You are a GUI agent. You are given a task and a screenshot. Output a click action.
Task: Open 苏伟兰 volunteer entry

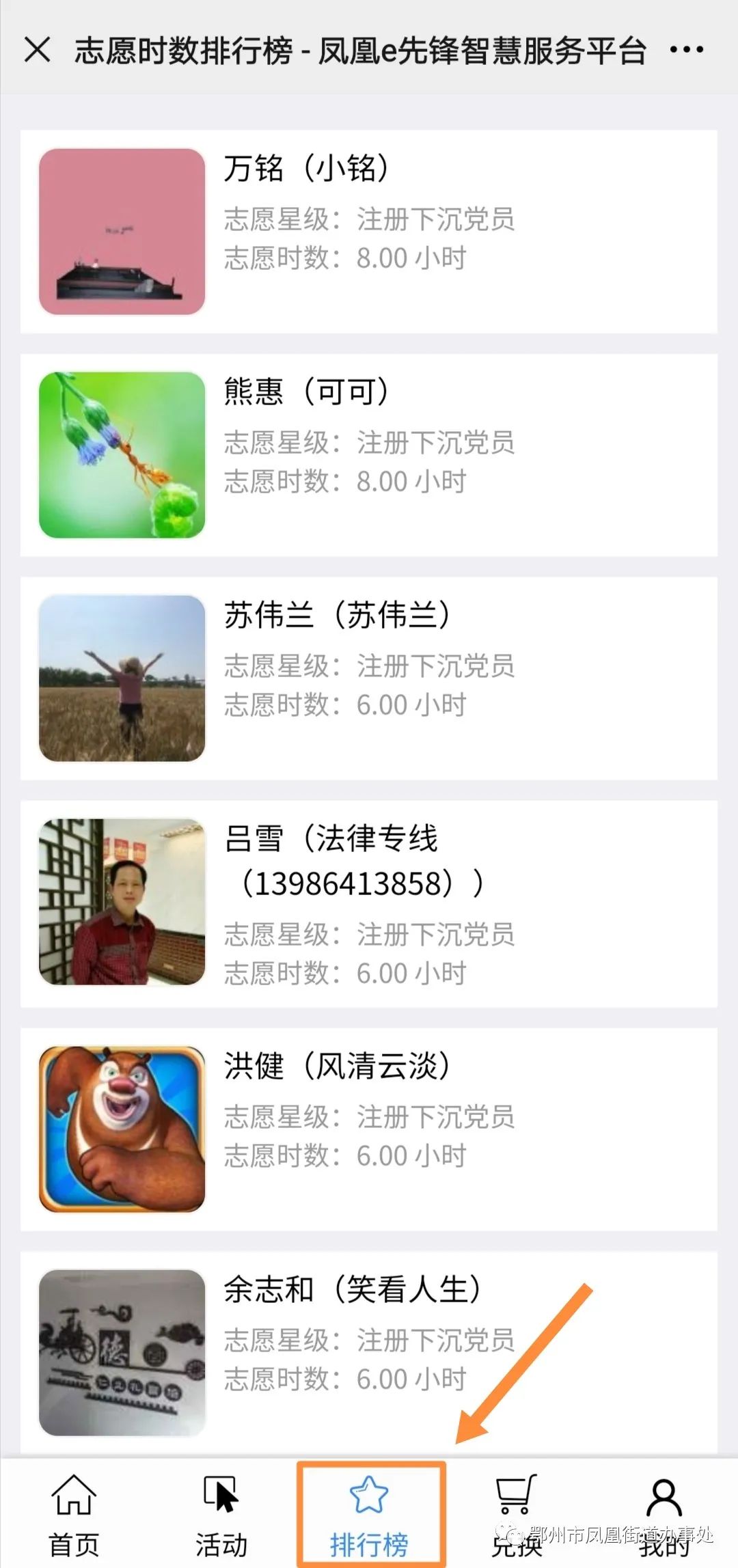pos(369,678)
